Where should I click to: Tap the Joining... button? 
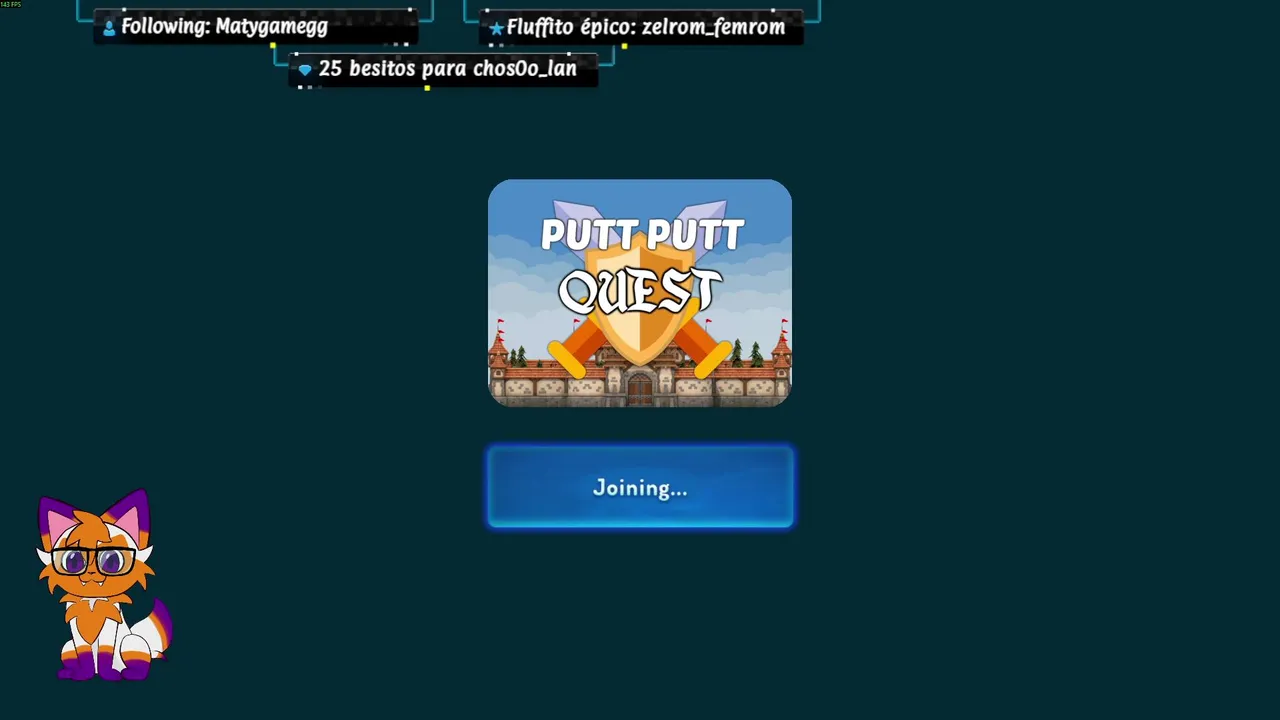click(x=640, y=487)
